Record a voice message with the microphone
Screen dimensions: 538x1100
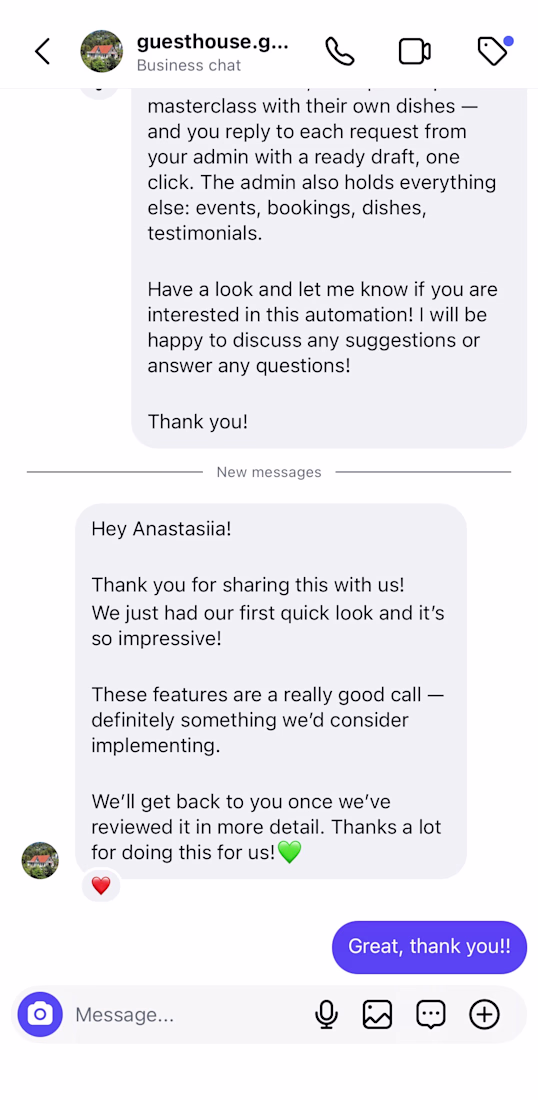[x=326, y=1014]
